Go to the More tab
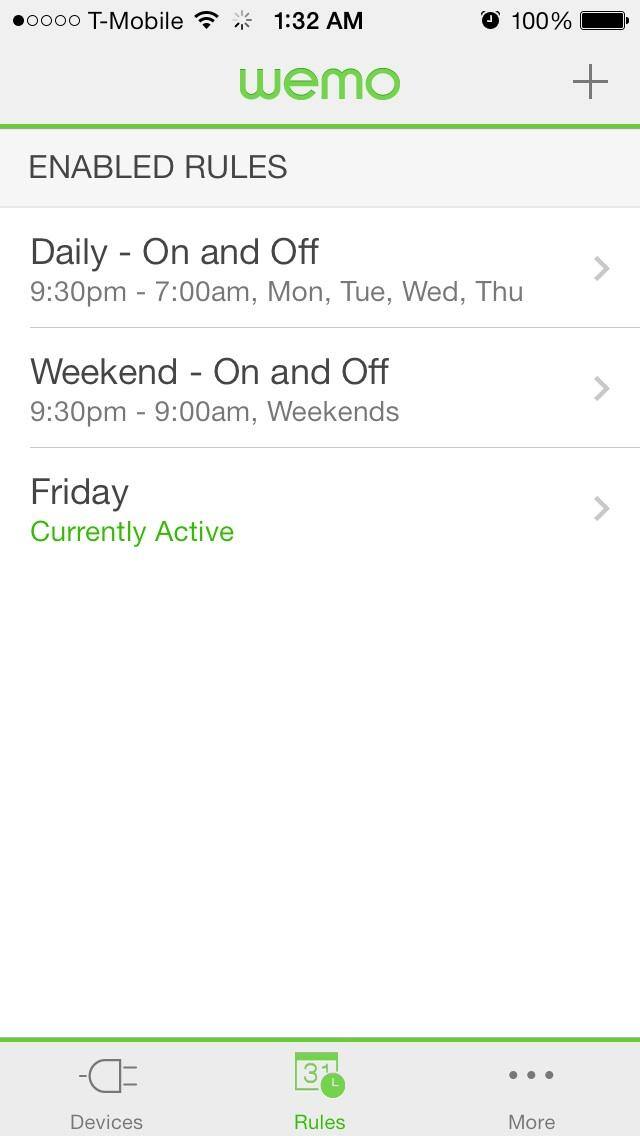This screenshot has height=1136, width=640. tap(531, 1092)
